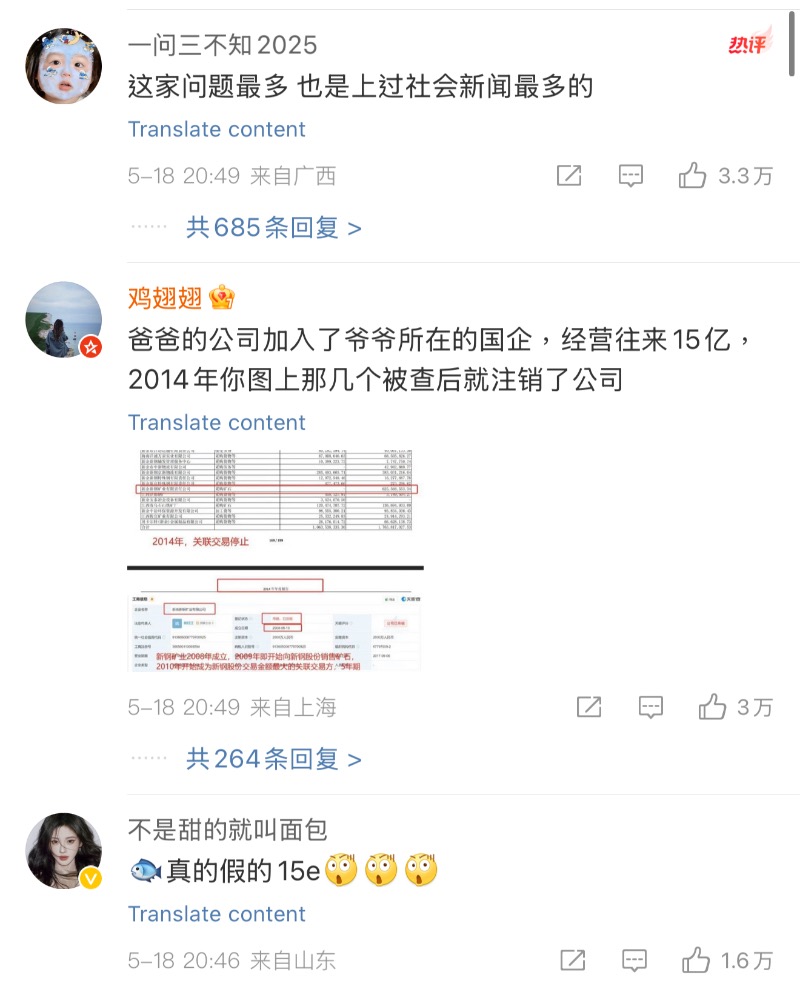Share 不是甜的就叫面包's comment
800x989 pixels.
click(572, 962)
